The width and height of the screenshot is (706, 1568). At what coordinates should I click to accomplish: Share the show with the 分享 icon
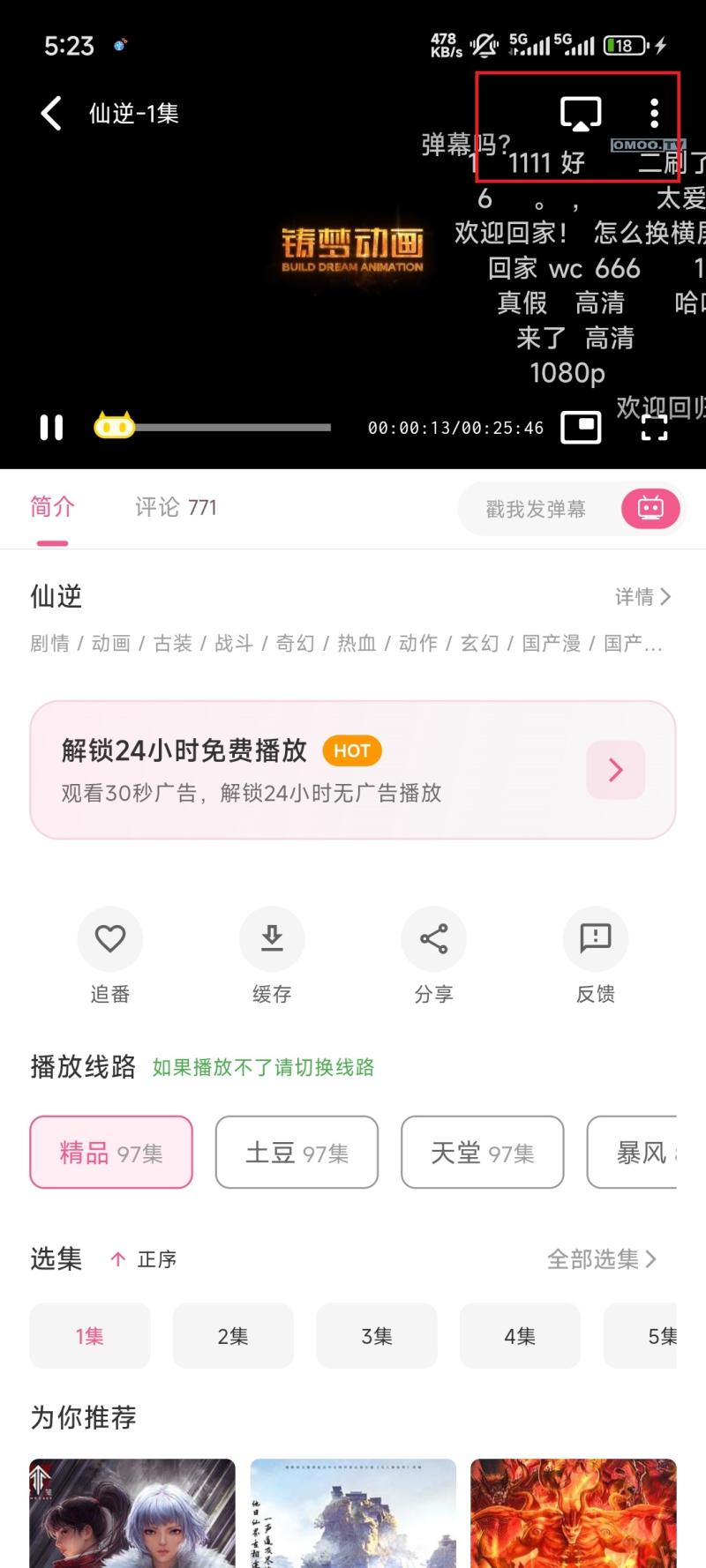tap(433, 938)
